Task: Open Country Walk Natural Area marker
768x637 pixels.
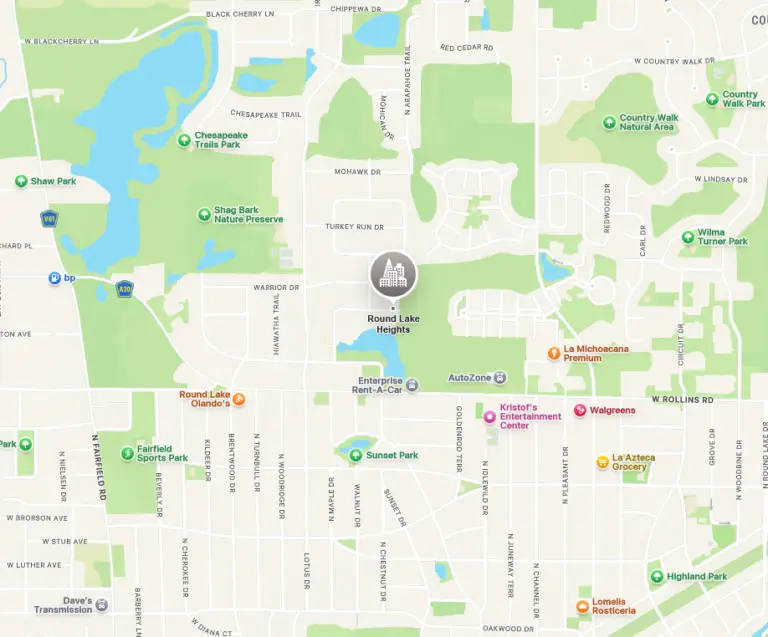Action: pyautogui.click(x=609, y=122)
